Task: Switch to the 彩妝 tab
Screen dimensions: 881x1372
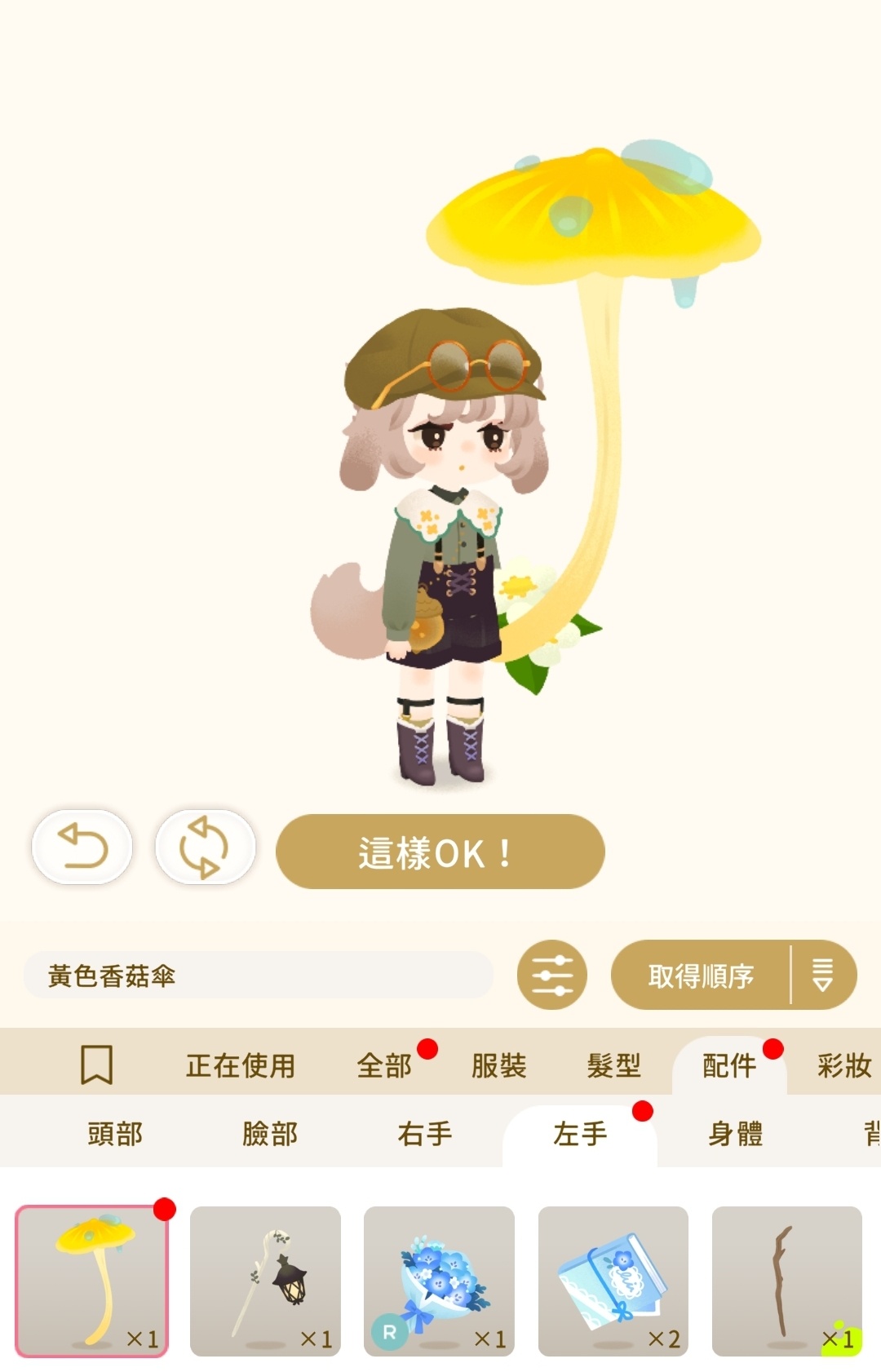Action: pyautogui.click(x=843, y=1065)
